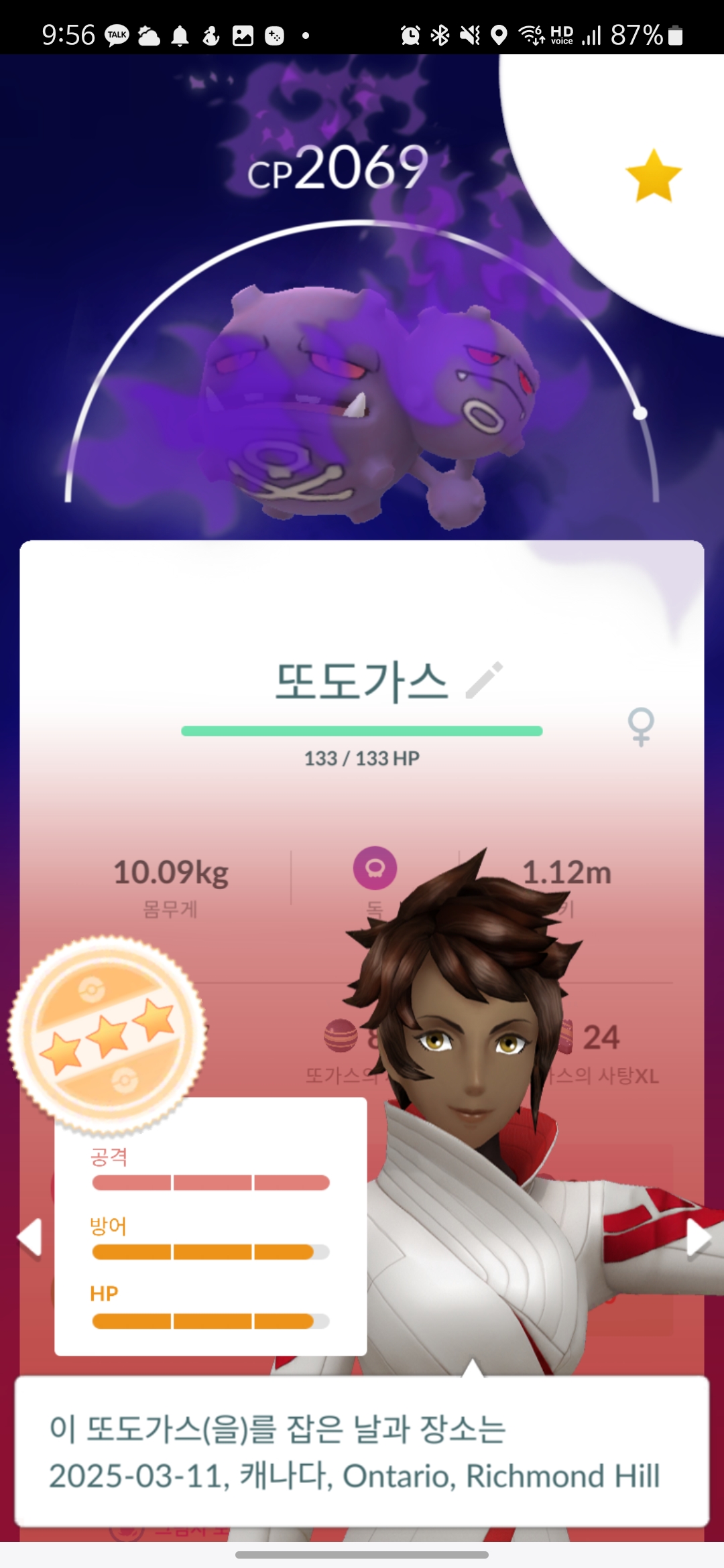Tap the appraisal speech bubble to continue
This screenshot has height=1568, width=724.
[x=362, y=1451]
